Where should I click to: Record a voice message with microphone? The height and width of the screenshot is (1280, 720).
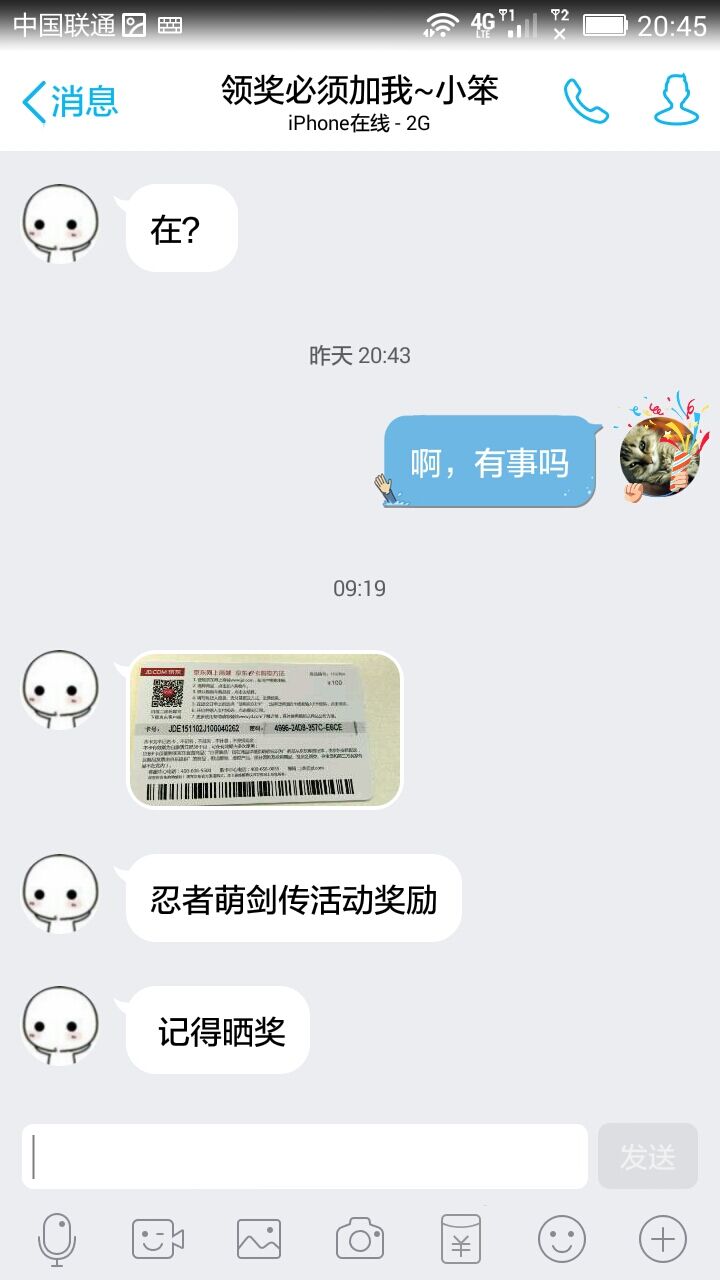(57, 1240)
